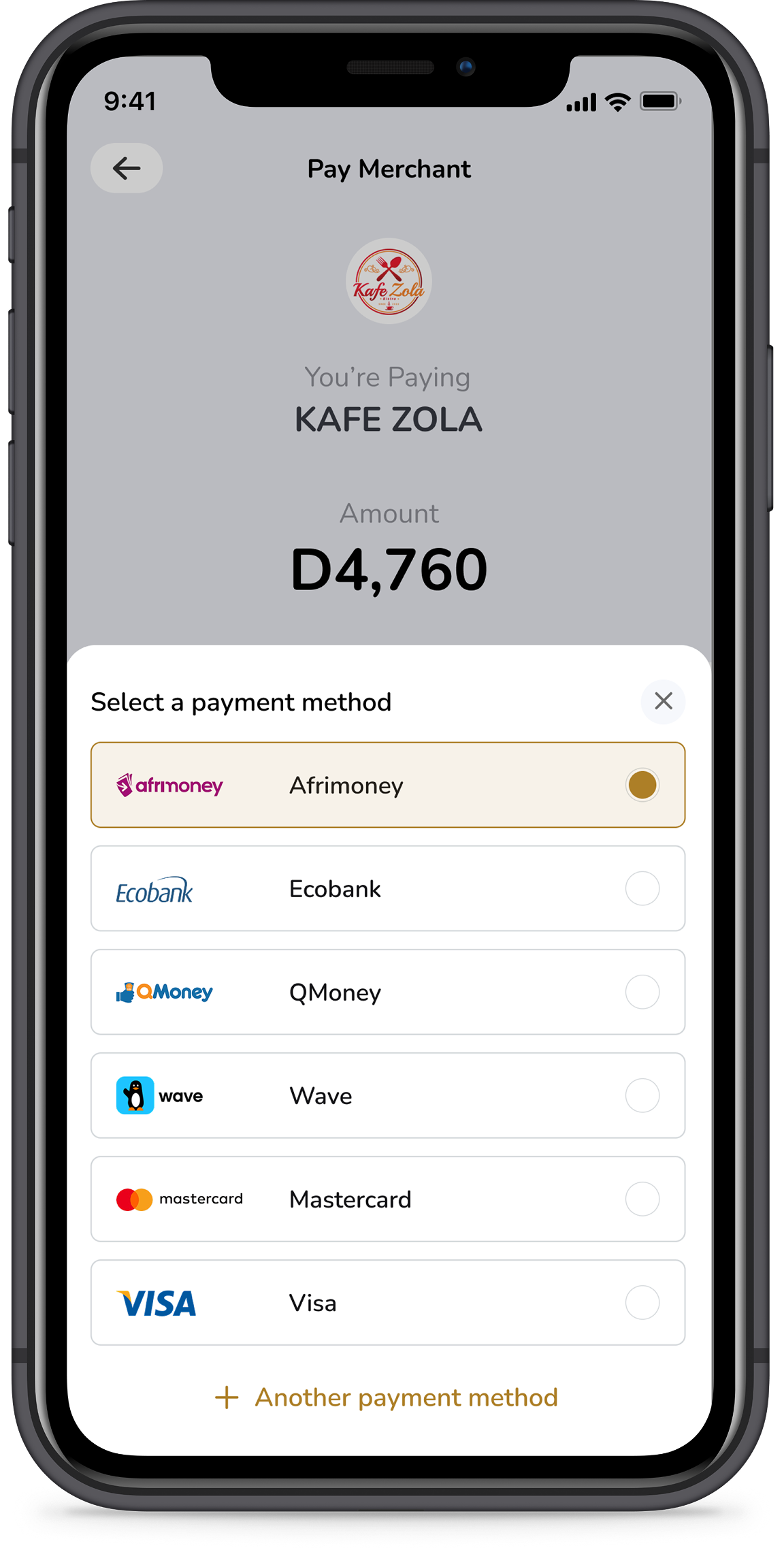The width and height of the screenshot is (784, 1552).
Task: Go back from Pay Merchant
Action: tap(127, 168)
